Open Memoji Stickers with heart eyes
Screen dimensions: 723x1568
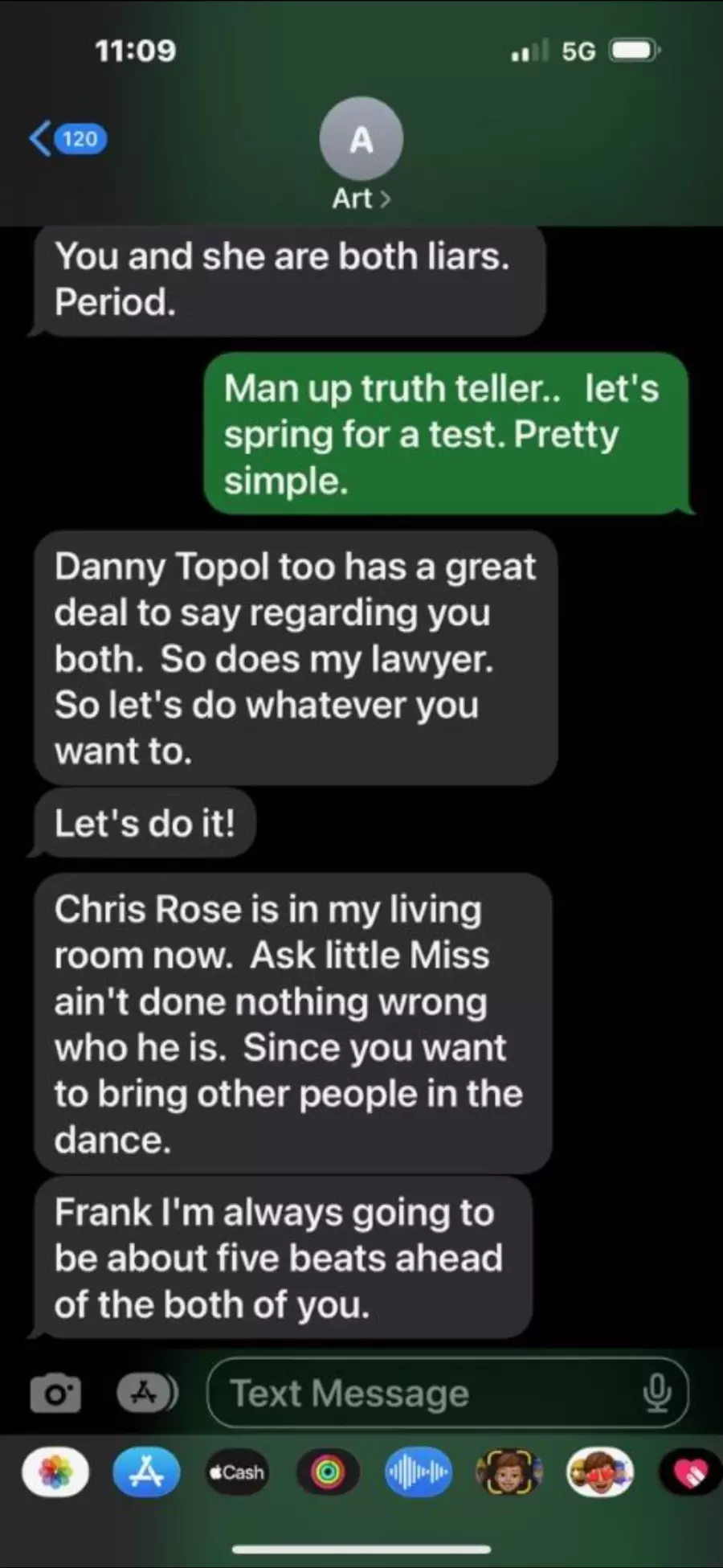600,1472
